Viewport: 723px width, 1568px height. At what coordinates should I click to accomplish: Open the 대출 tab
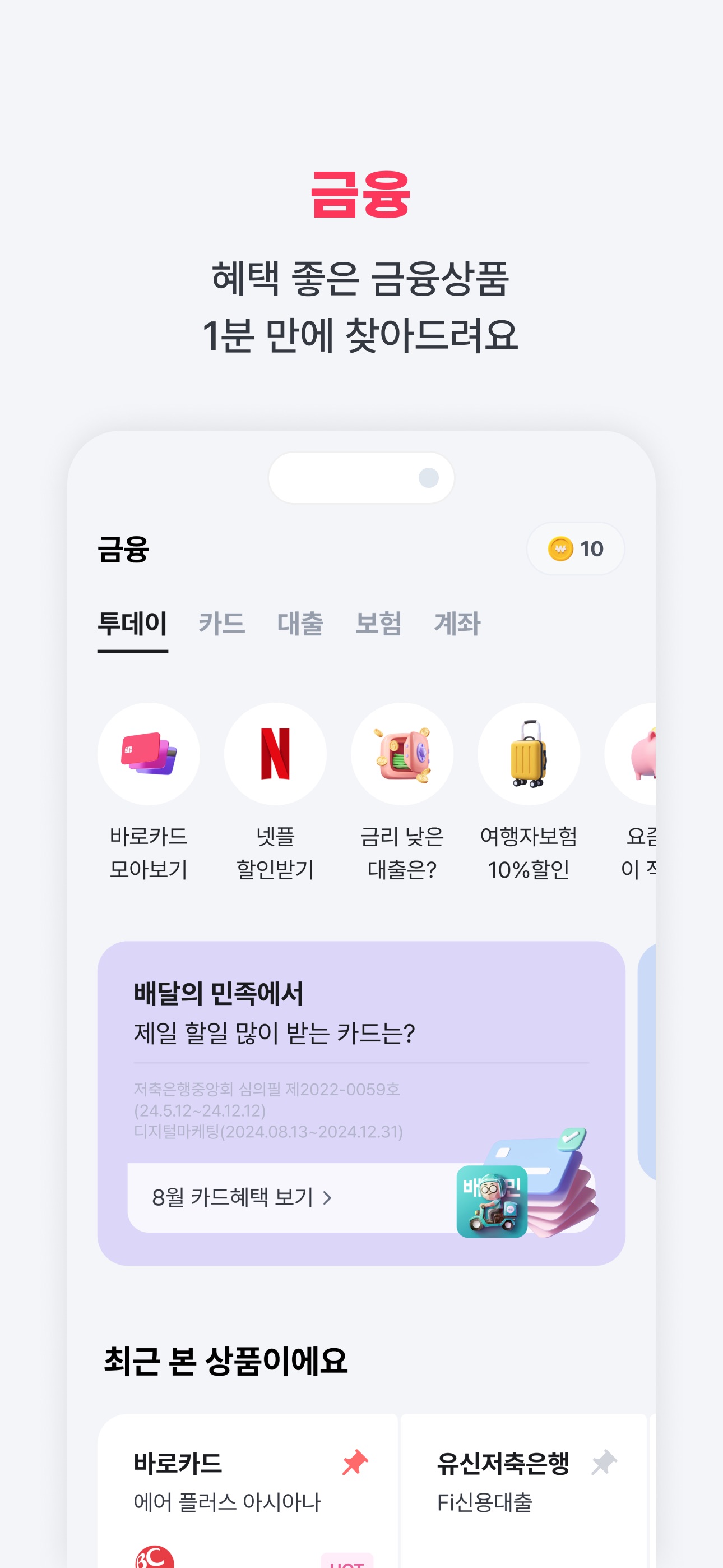pyautogui.click(x=300, y=622)
